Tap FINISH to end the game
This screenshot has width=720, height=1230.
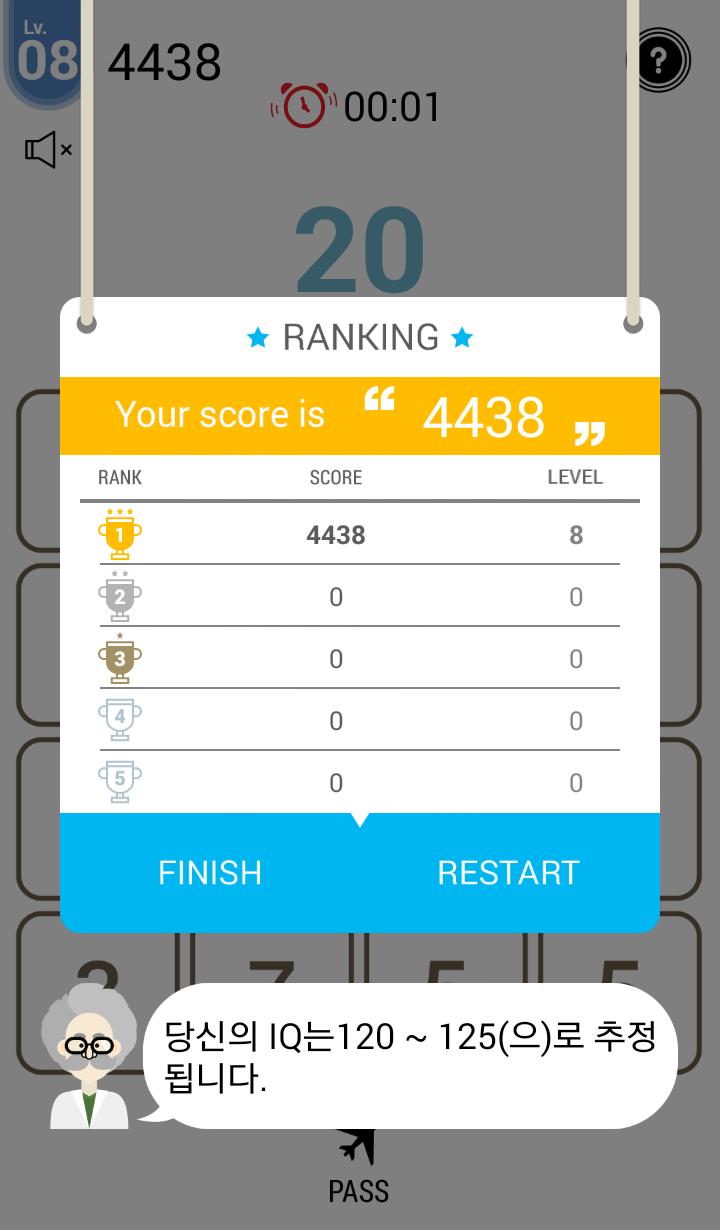pos(210,872)
